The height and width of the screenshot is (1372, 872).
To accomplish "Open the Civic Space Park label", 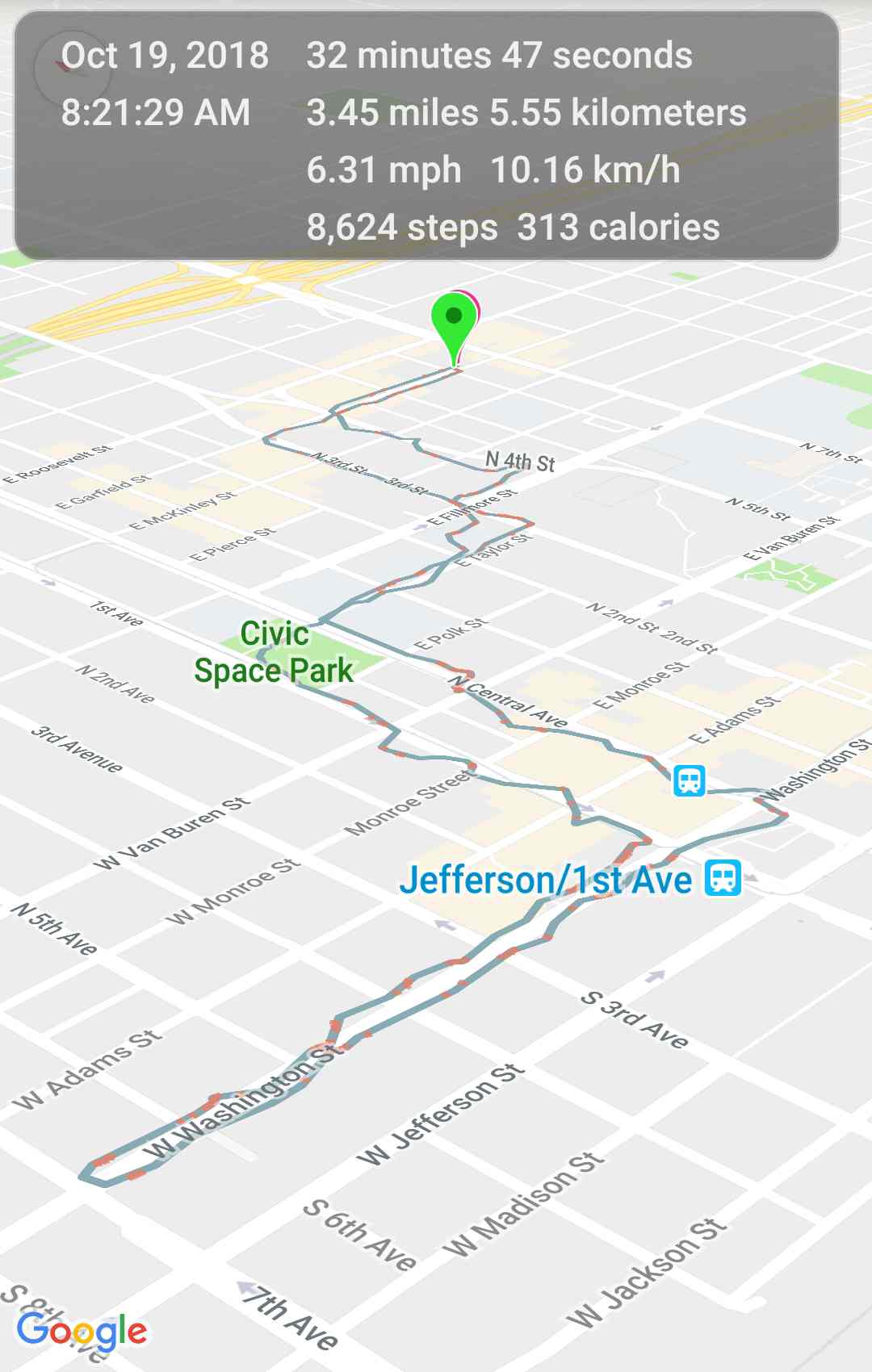I will [x=275, y=652].
